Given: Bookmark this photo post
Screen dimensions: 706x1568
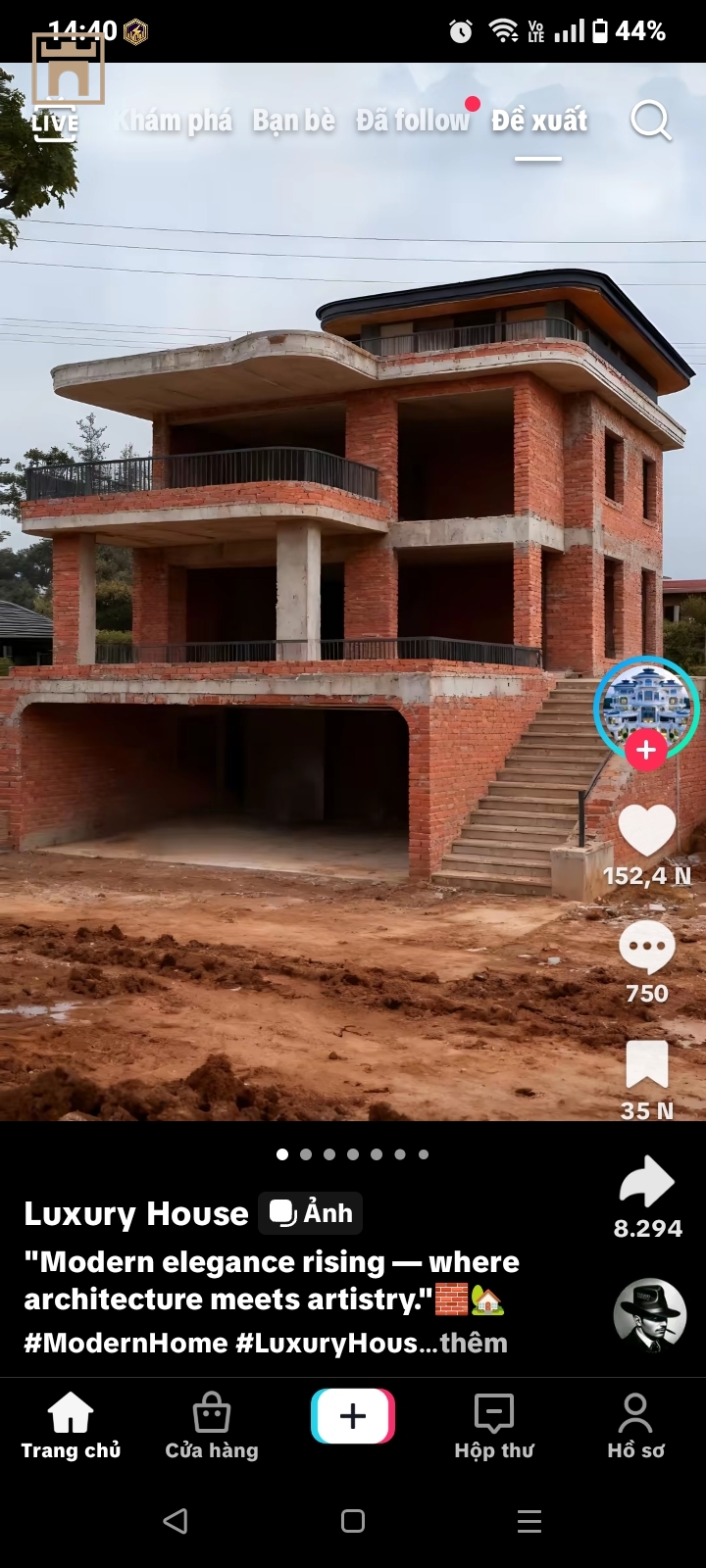Looking at the screenshot, I should click(646, 1065).
